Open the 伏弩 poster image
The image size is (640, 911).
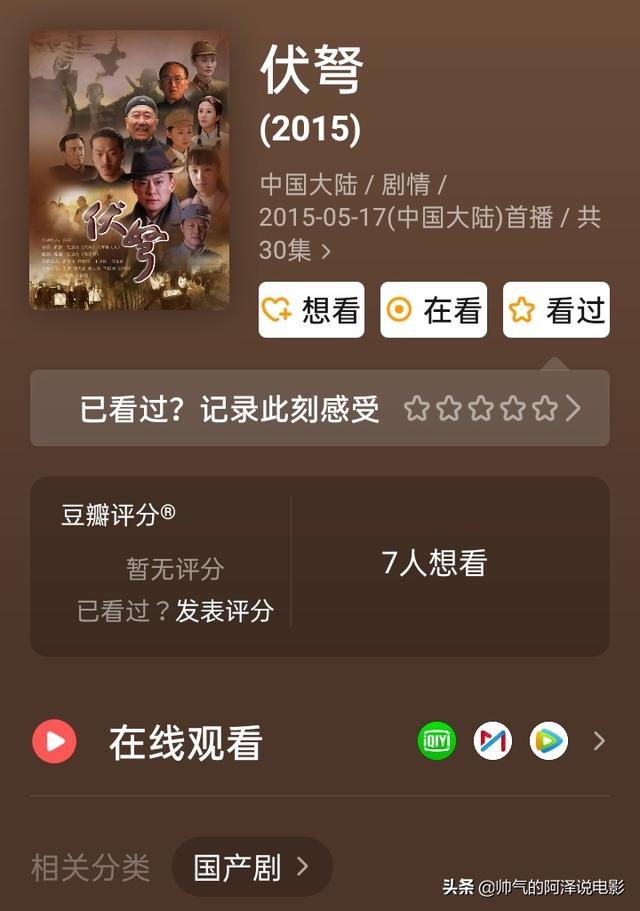pyautogui.click(x=129, y=170)
